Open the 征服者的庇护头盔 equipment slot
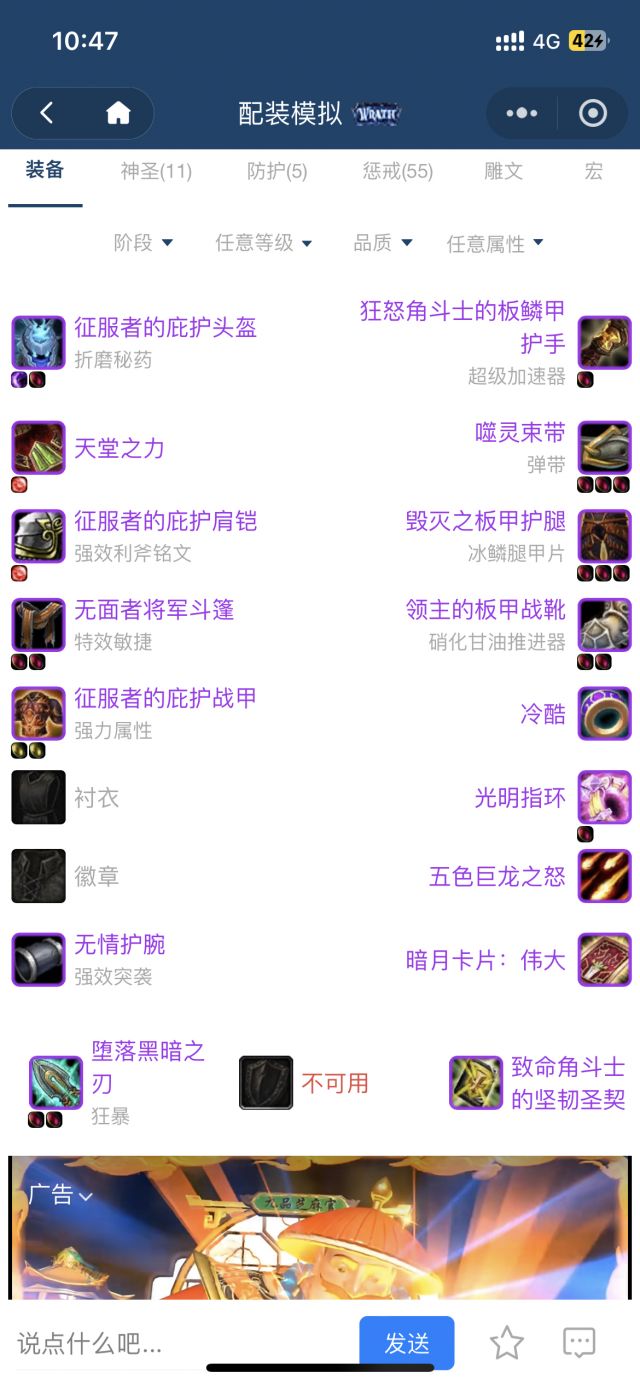640x1385 pixels. [x=165, y=328]
